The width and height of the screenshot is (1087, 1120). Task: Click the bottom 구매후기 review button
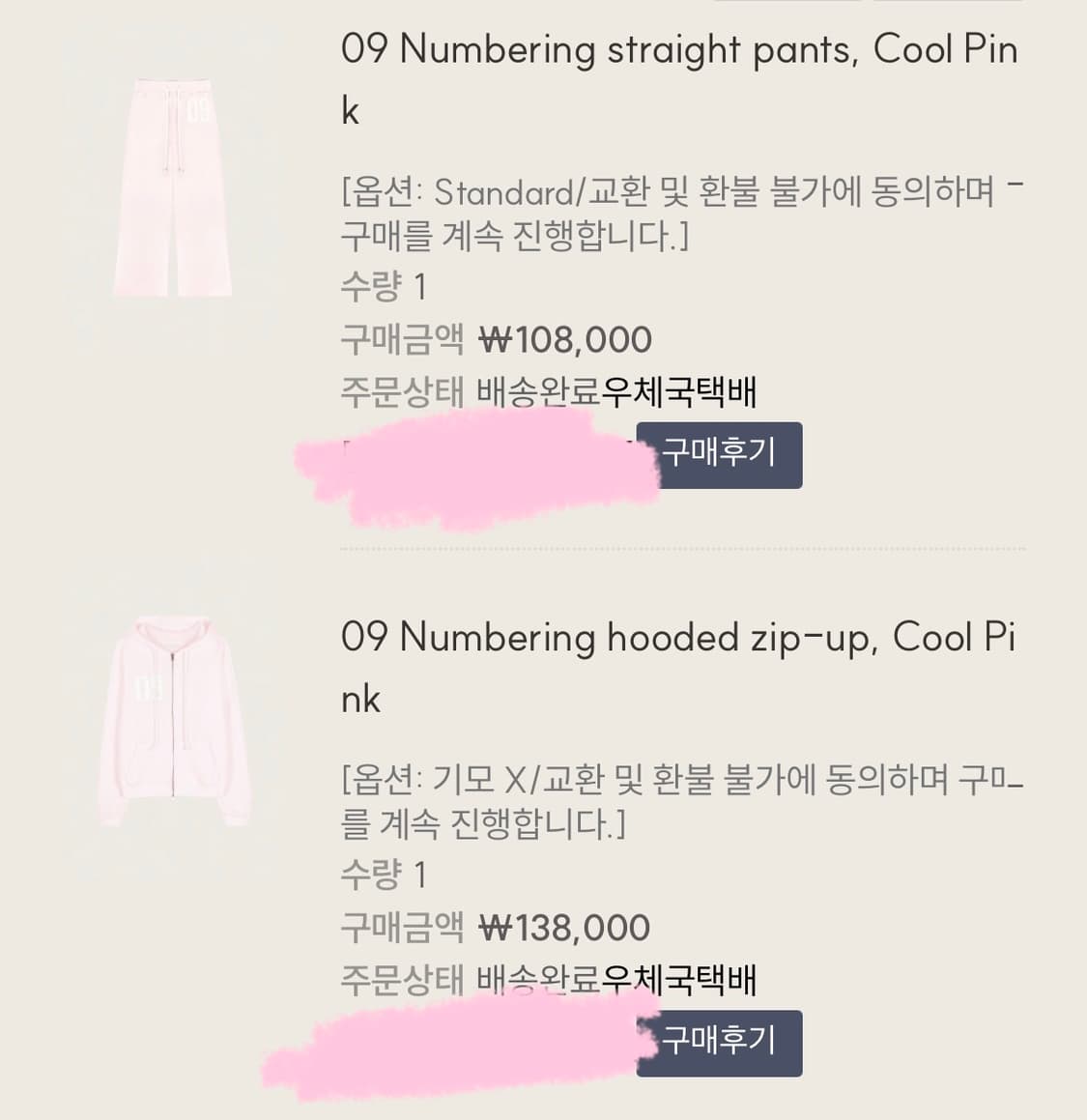point(719,1043)
